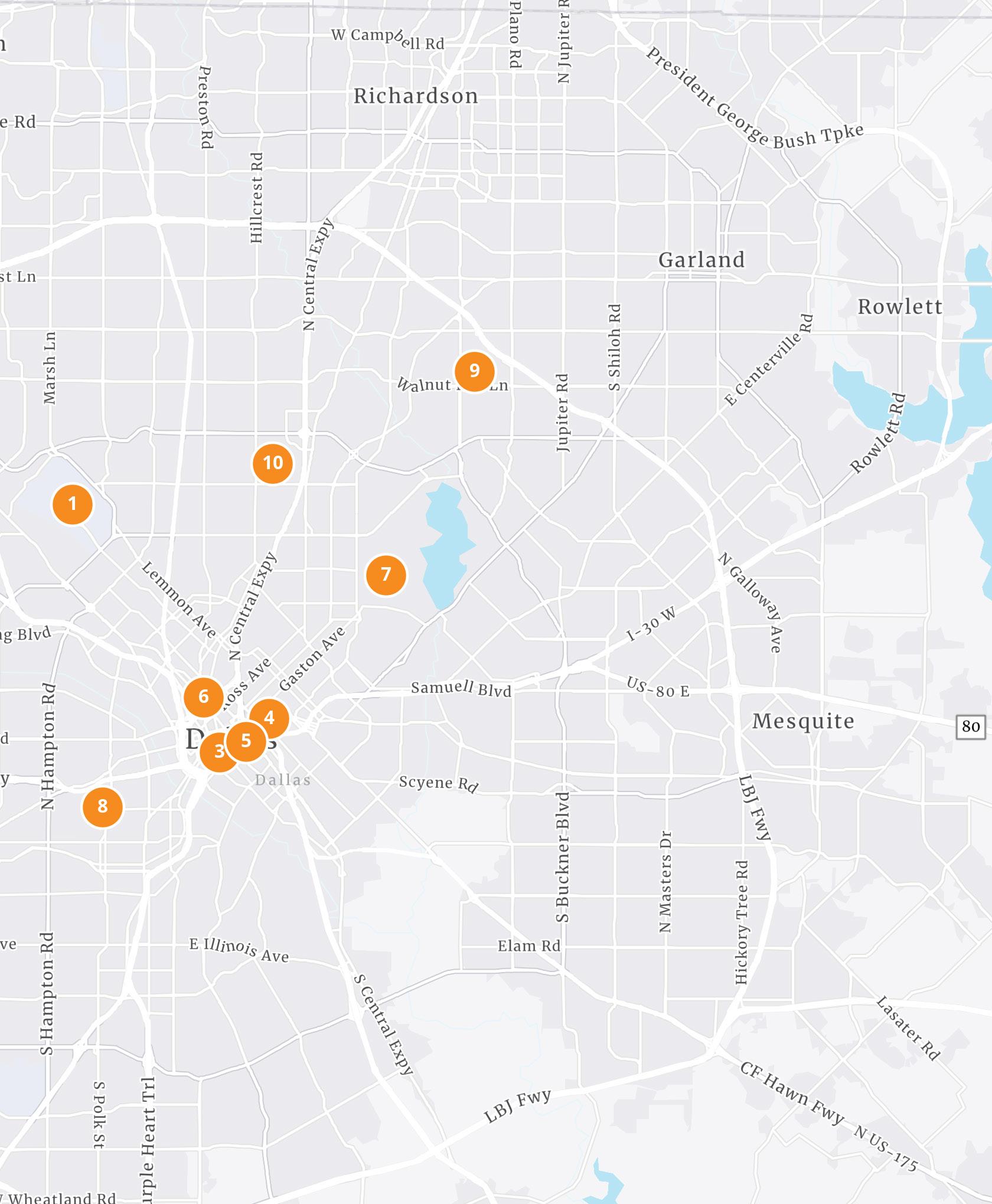Select map pin number 5
The height and width of the screenshot is (1204, 992).
pos(247,741)
